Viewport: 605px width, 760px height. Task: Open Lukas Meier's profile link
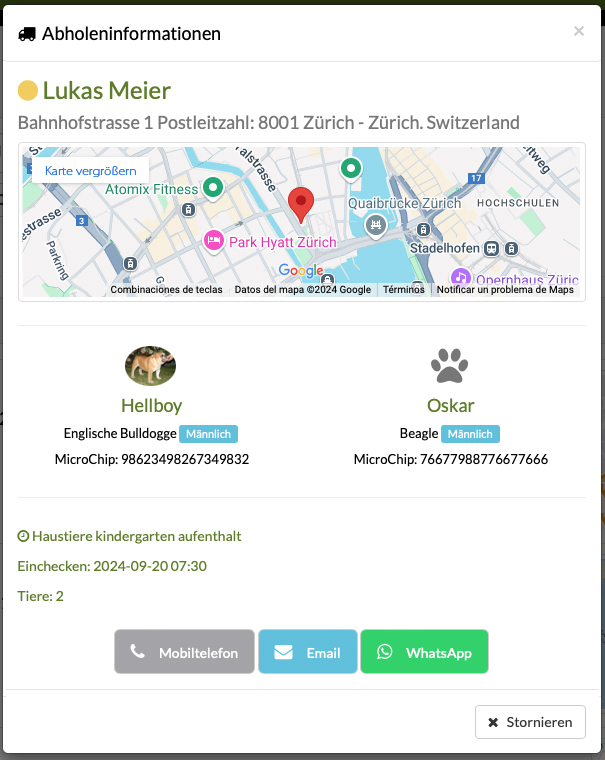click(106, 91)
